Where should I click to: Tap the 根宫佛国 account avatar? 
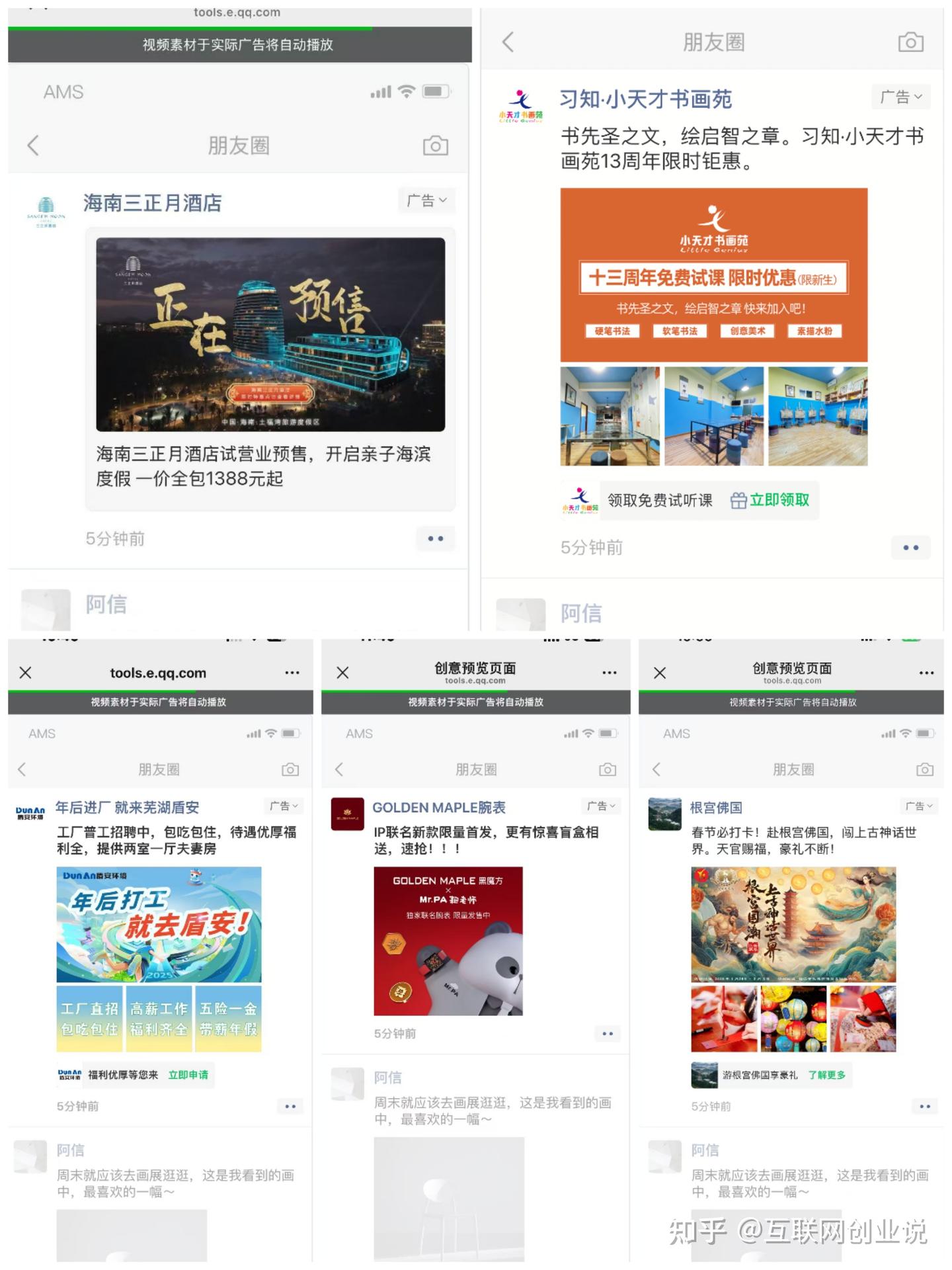point(665,815)
